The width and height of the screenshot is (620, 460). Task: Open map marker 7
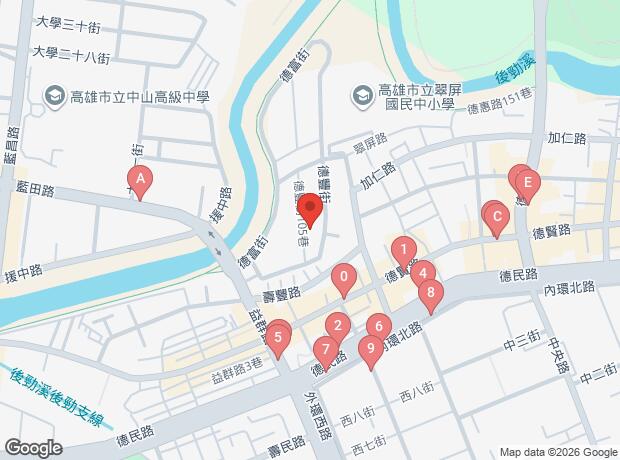(325, 350)
